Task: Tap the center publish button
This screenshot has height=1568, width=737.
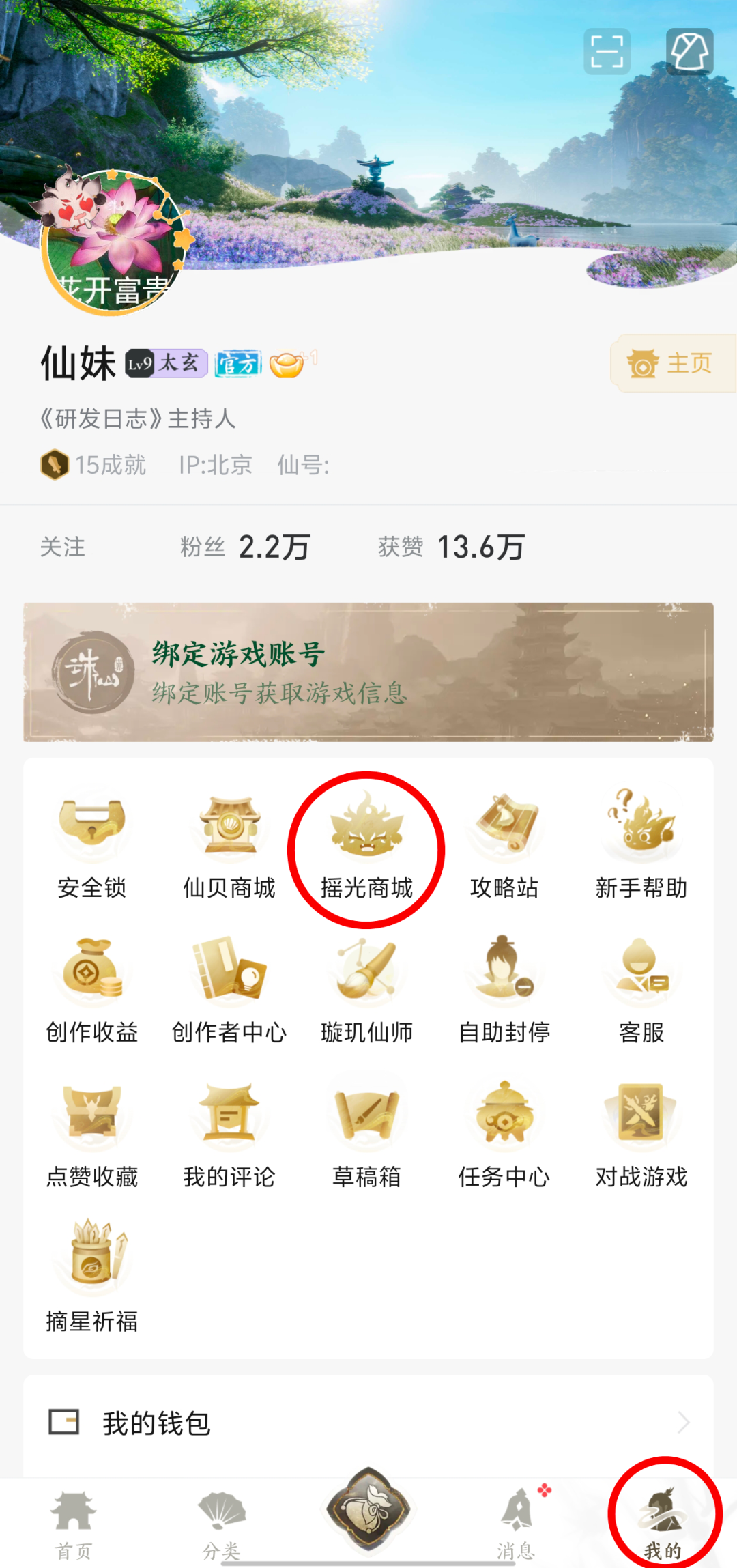Action: click(369, 1510)
